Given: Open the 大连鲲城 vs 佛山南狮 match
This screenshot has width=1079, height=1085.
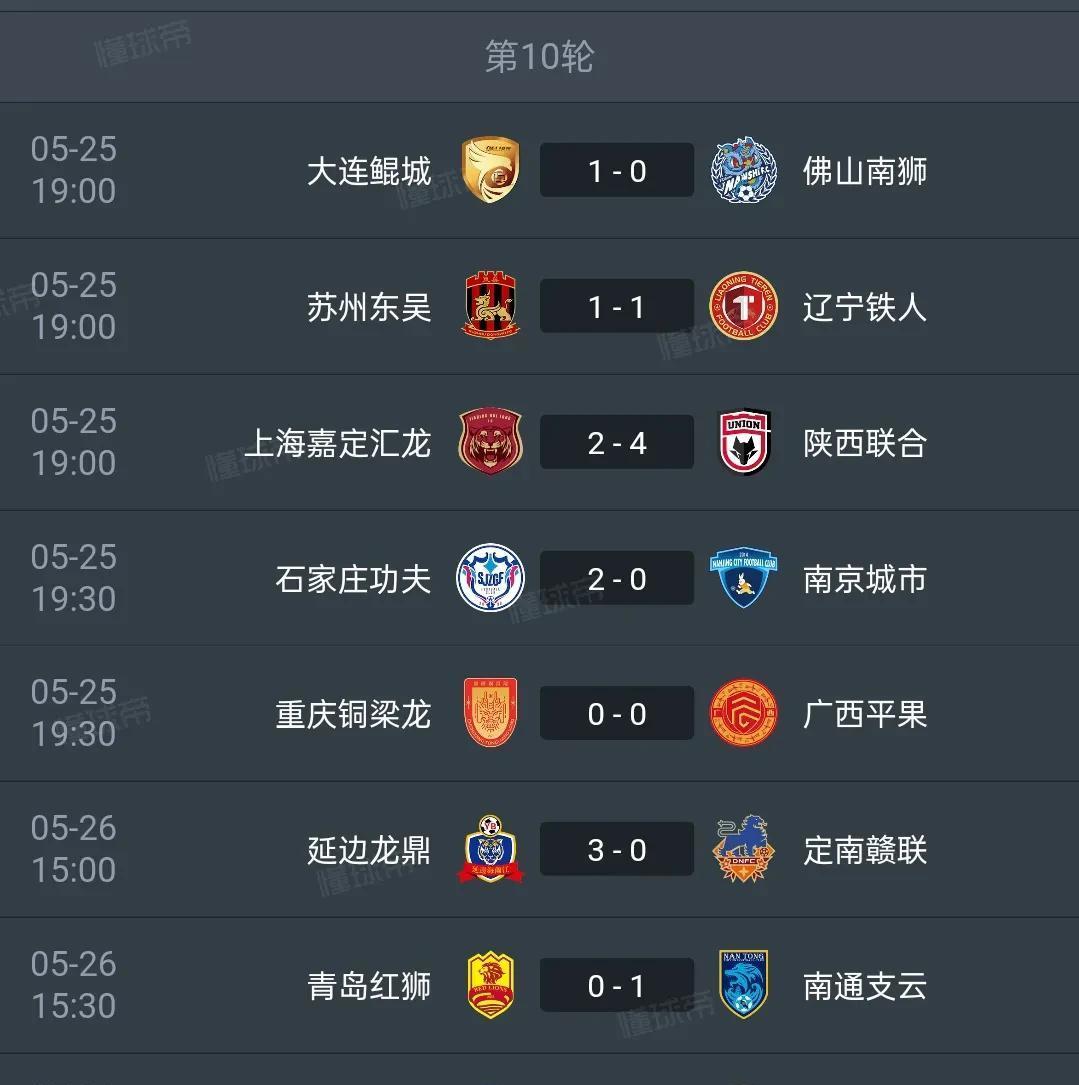Looking at the screenshot, I should point(616,171).
